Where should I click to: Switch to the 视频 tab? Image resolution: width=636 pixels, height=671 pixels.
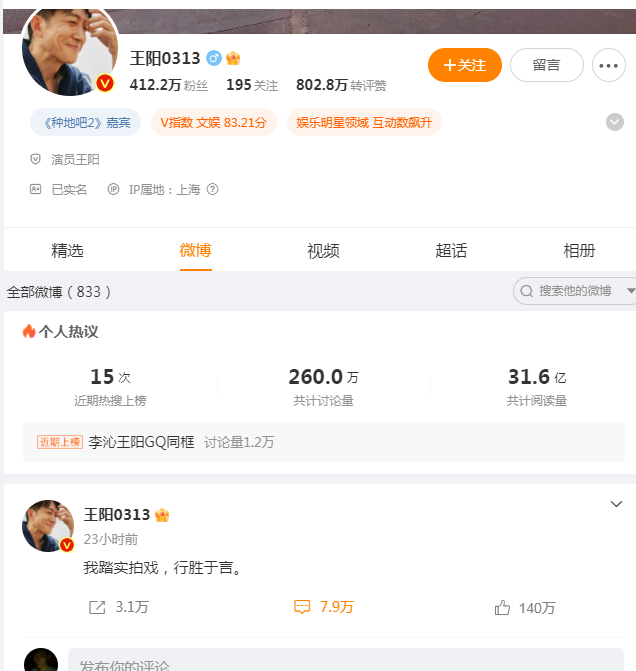coord(323,251)
